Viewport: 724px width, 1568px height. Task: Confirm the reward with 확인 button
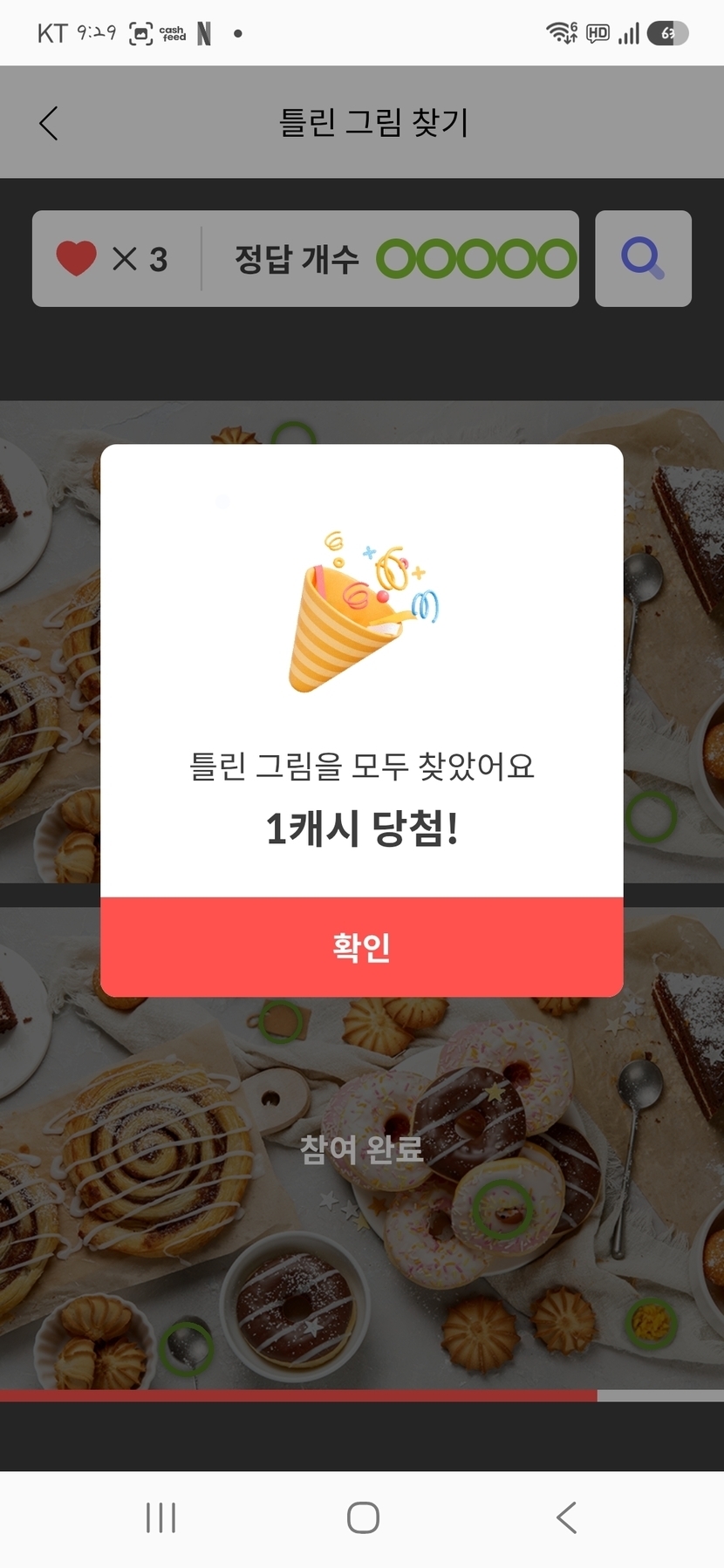[x=362, y=947]
